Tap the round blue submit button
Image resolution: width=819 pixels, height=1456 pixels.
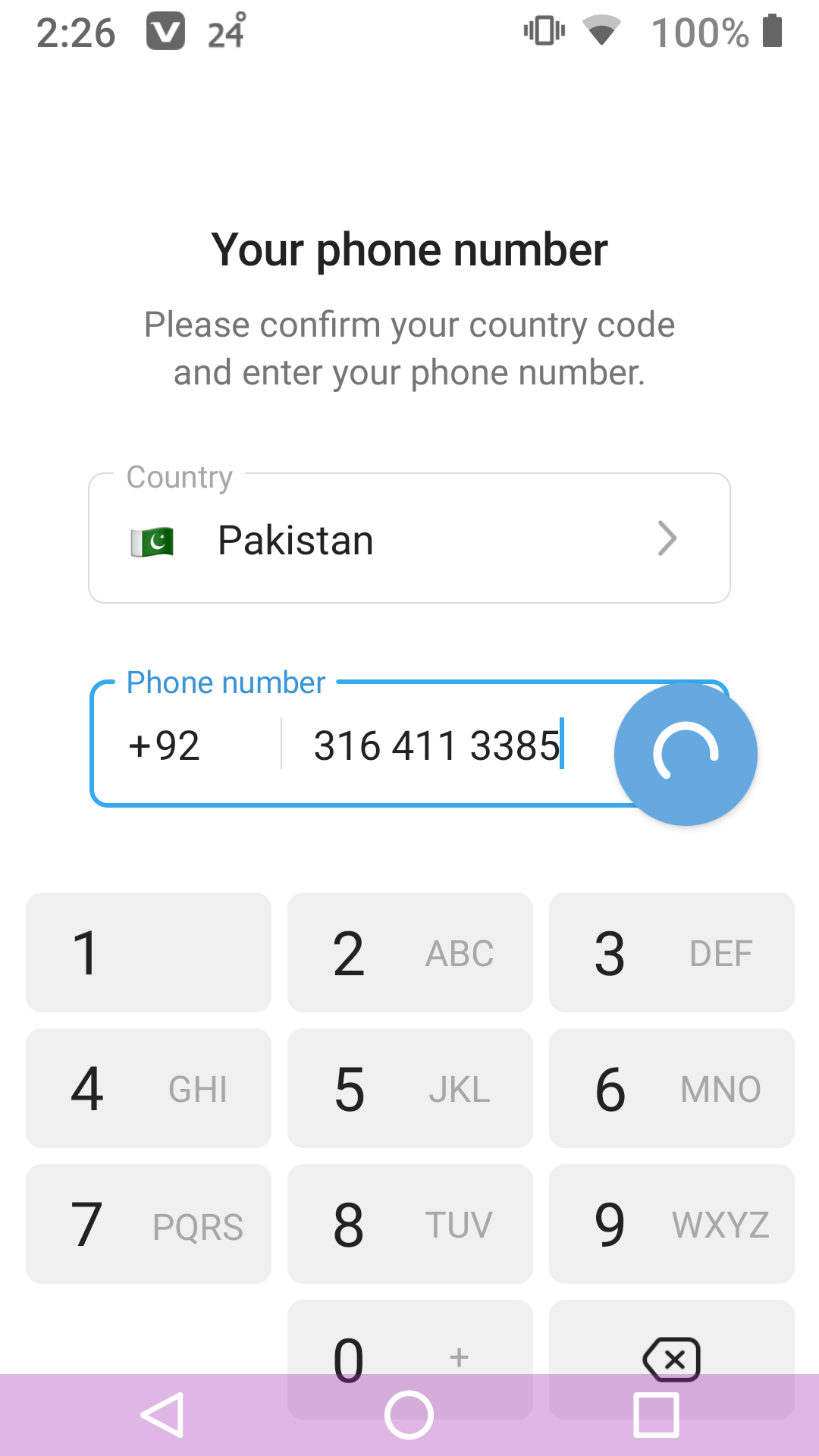[686, 754]
